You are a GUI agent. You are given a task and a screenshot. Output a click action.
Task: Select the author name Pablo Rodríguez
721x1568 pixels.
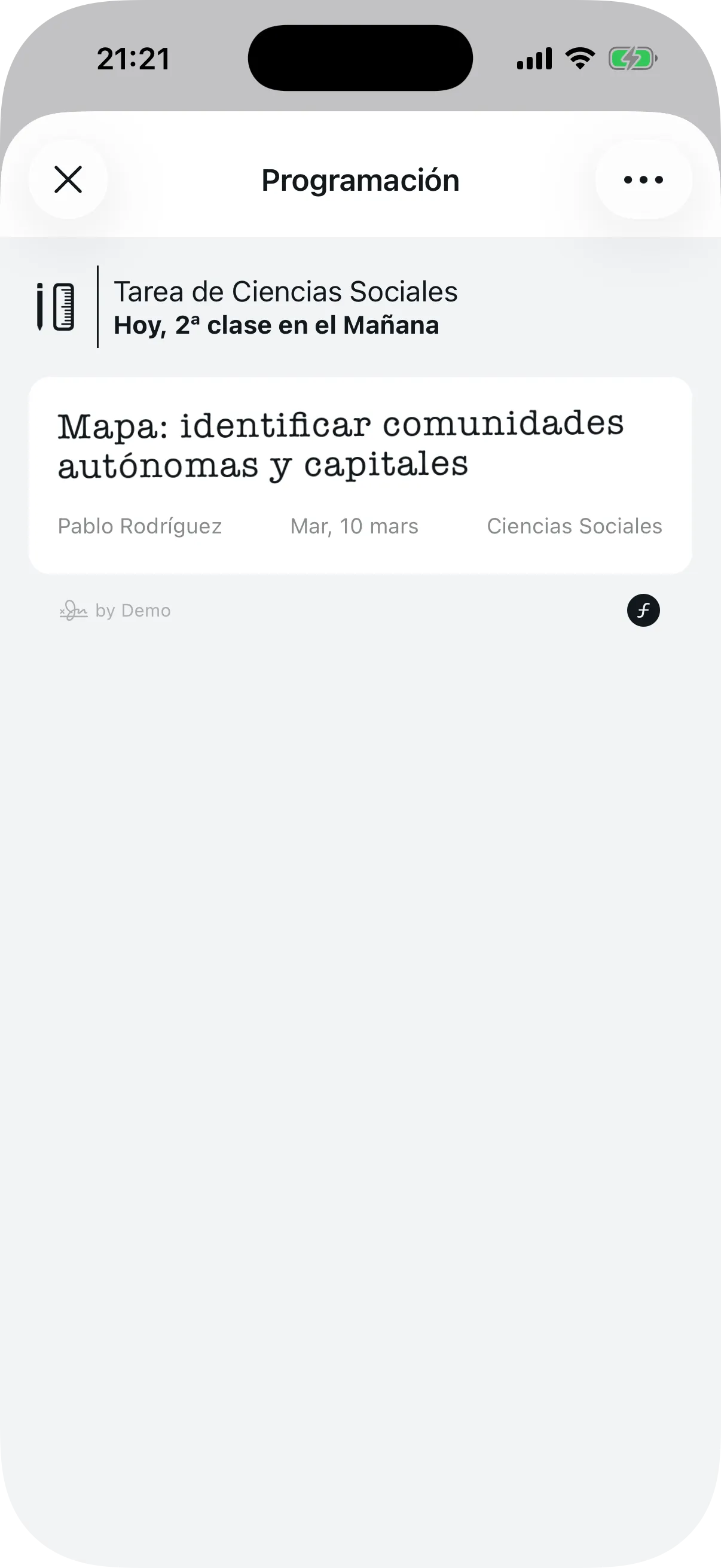[x=140, y=526]
